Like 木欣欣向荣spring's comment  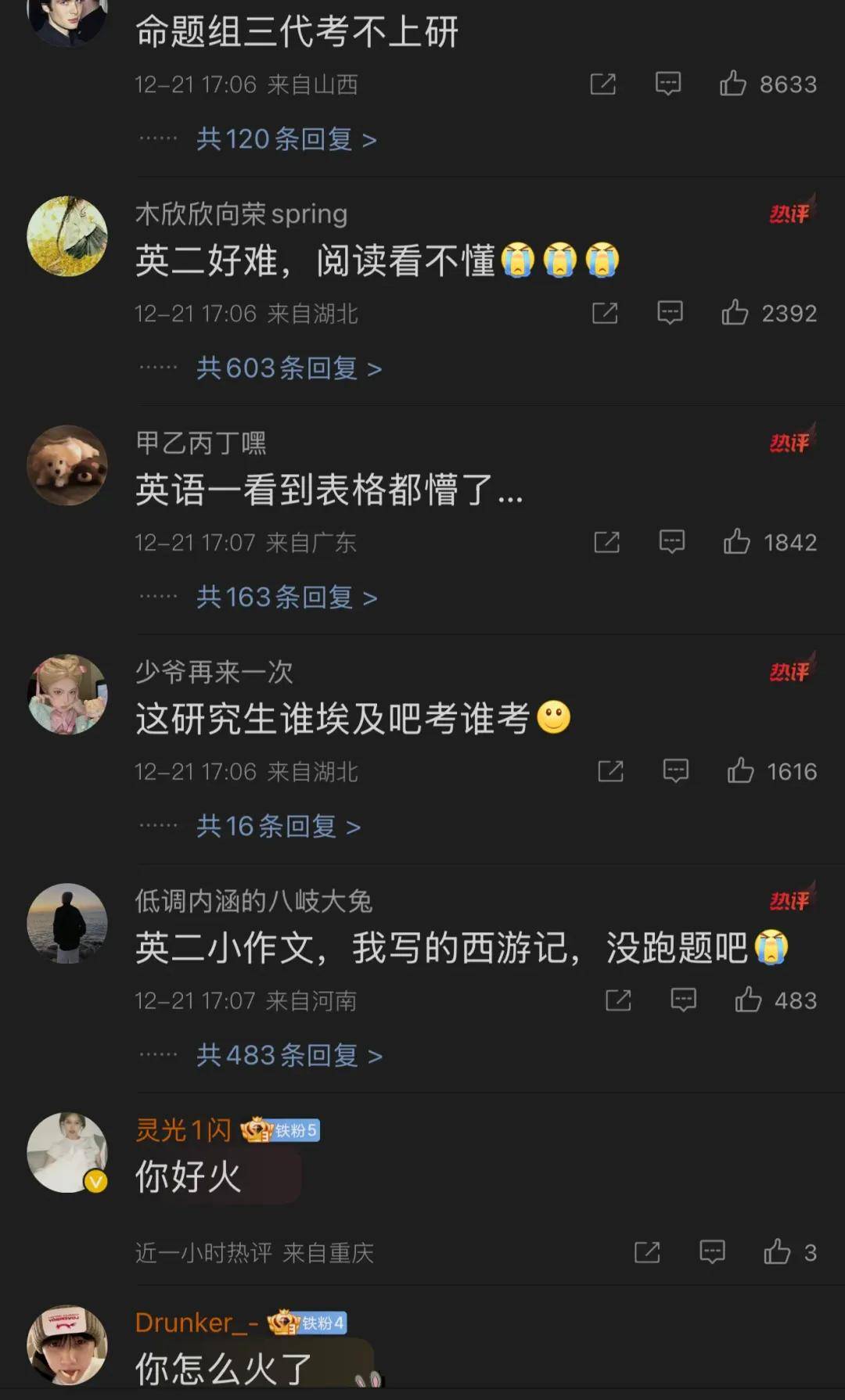[x=735, y=313]
